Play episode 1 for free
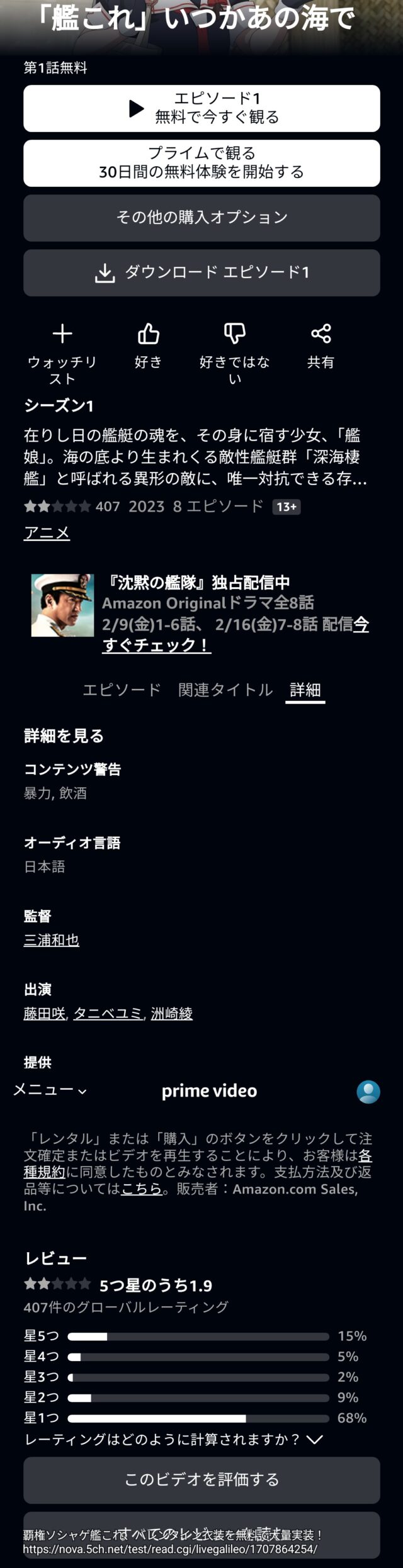The image size is (403, 1568). tap(201, 108)
